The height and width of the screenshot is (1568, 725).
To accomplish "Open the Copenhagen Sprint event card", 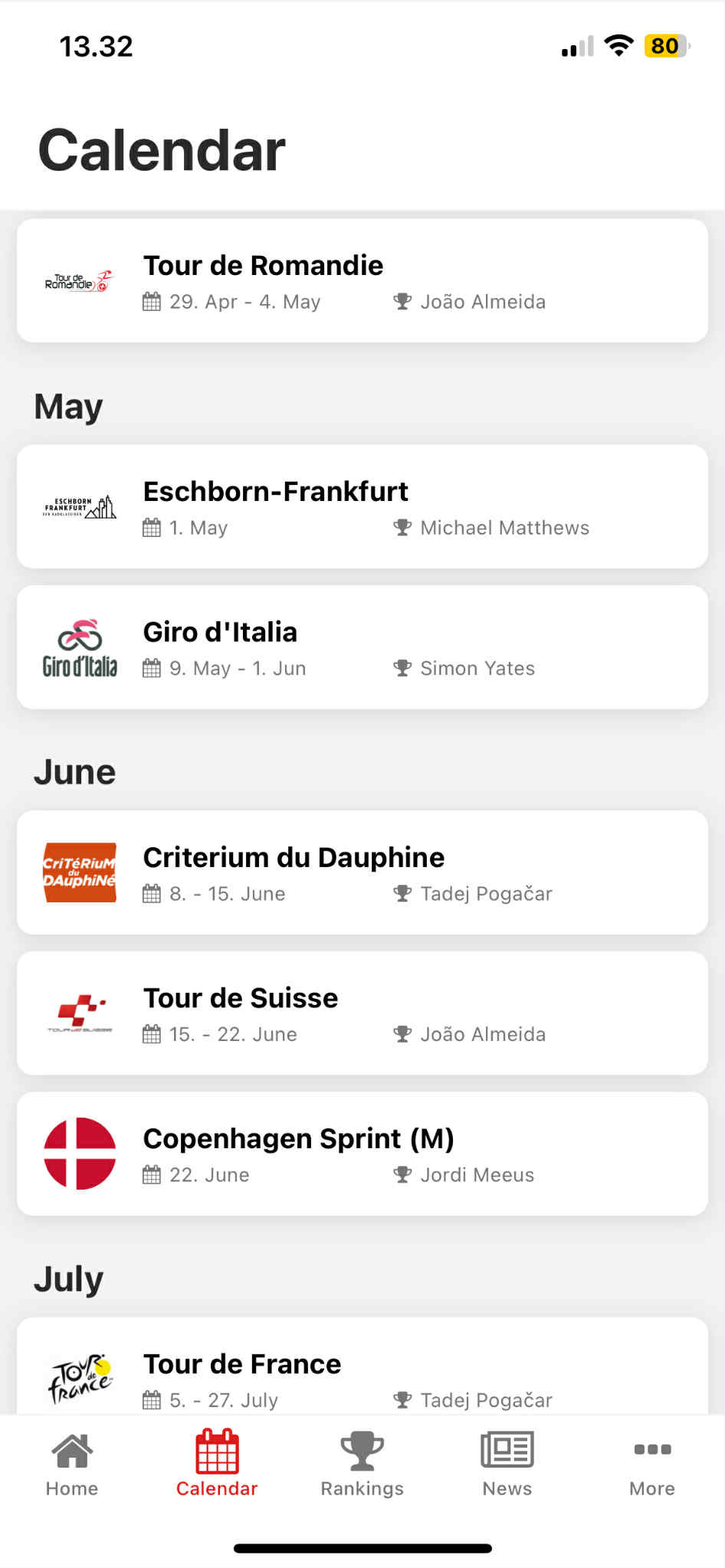I will (362, 1153).
